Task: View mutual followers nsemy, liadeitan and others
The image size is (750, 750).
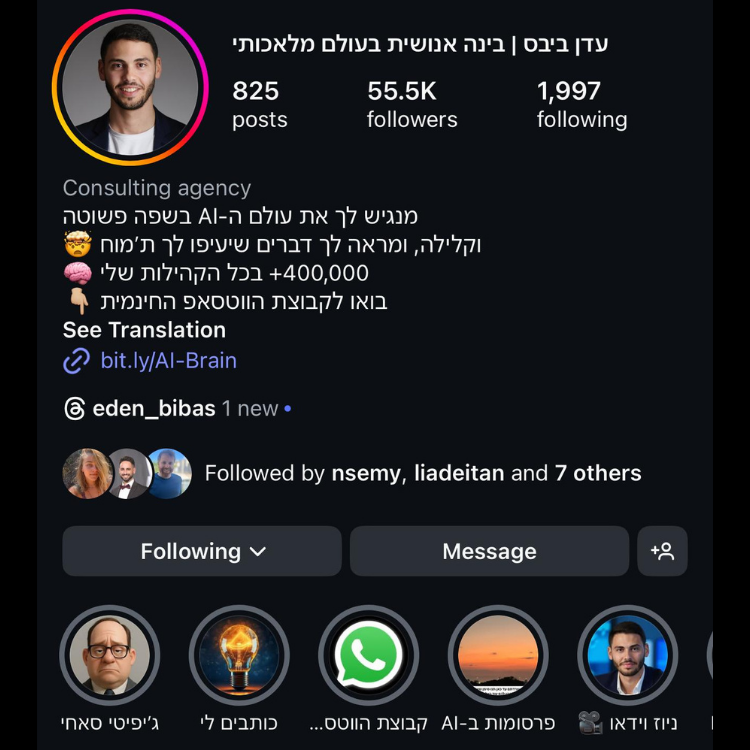Action: 422,473
